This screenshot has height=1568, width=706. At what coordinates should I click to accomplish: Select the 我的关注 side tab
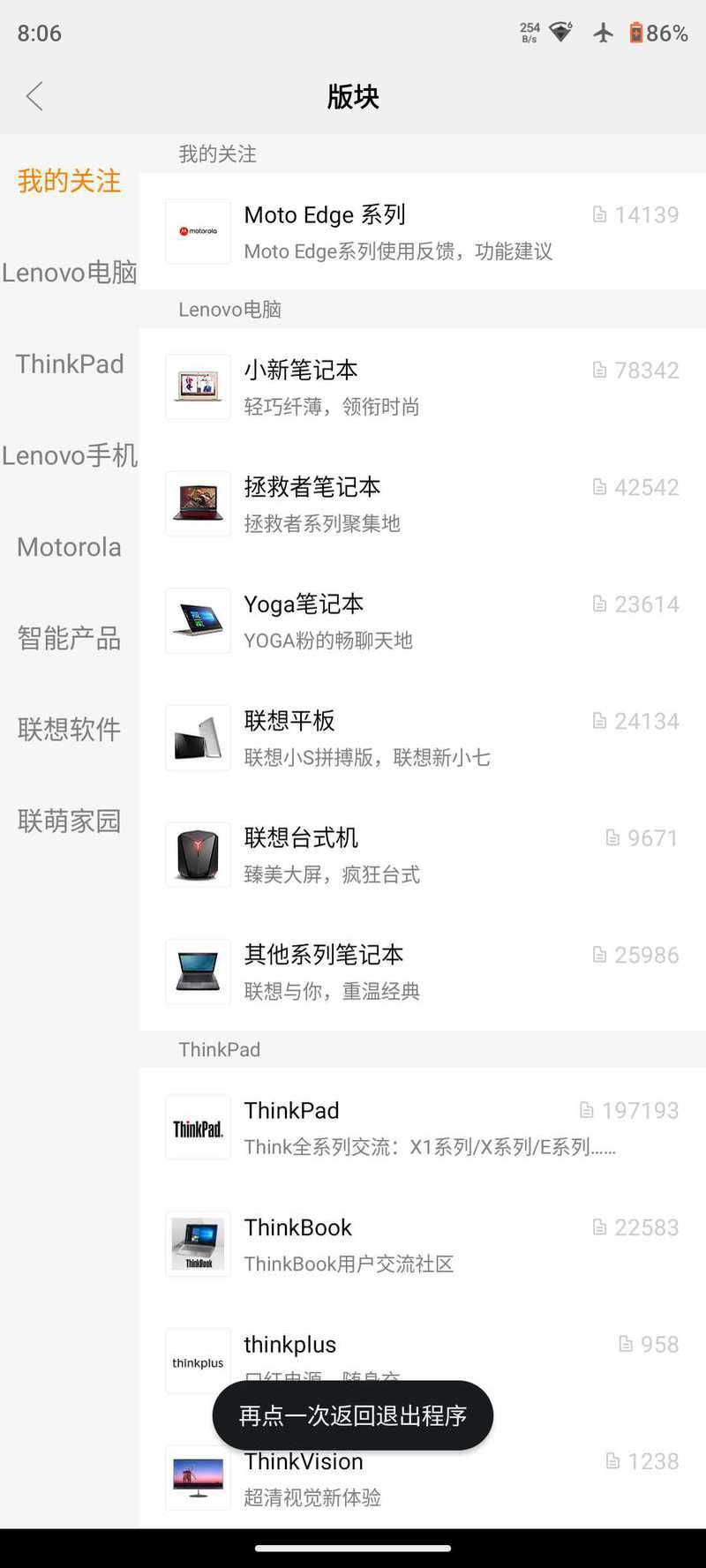point(69,181)
